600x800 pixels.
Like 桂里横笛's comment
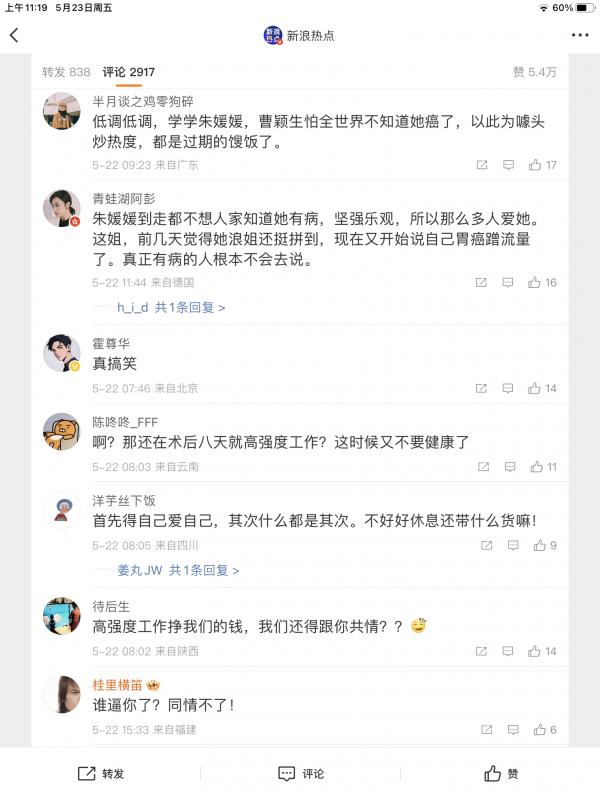545,730
